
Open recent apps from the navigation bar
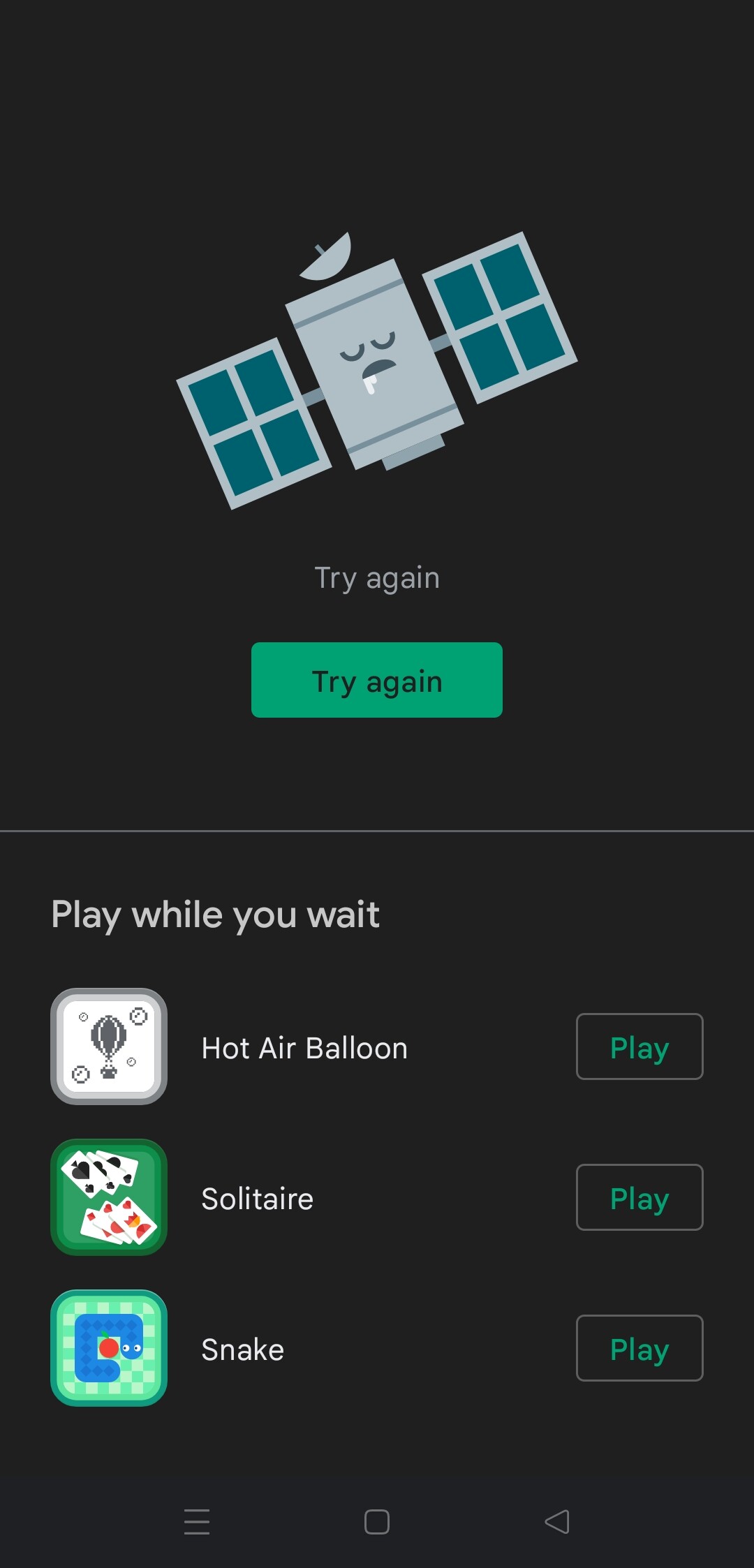(197, 1522)
